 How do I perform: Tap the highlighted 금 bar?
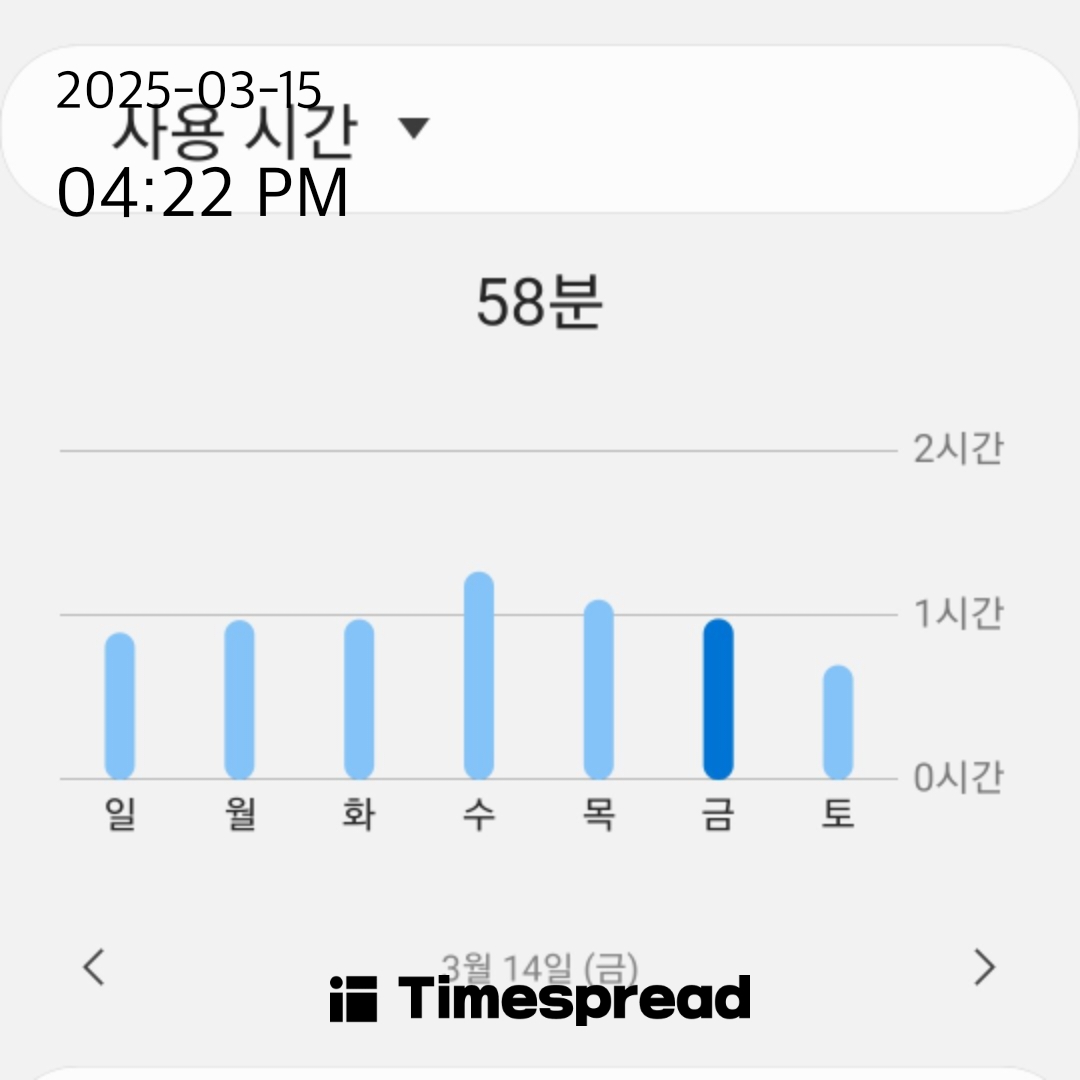[x=718, y=700]
